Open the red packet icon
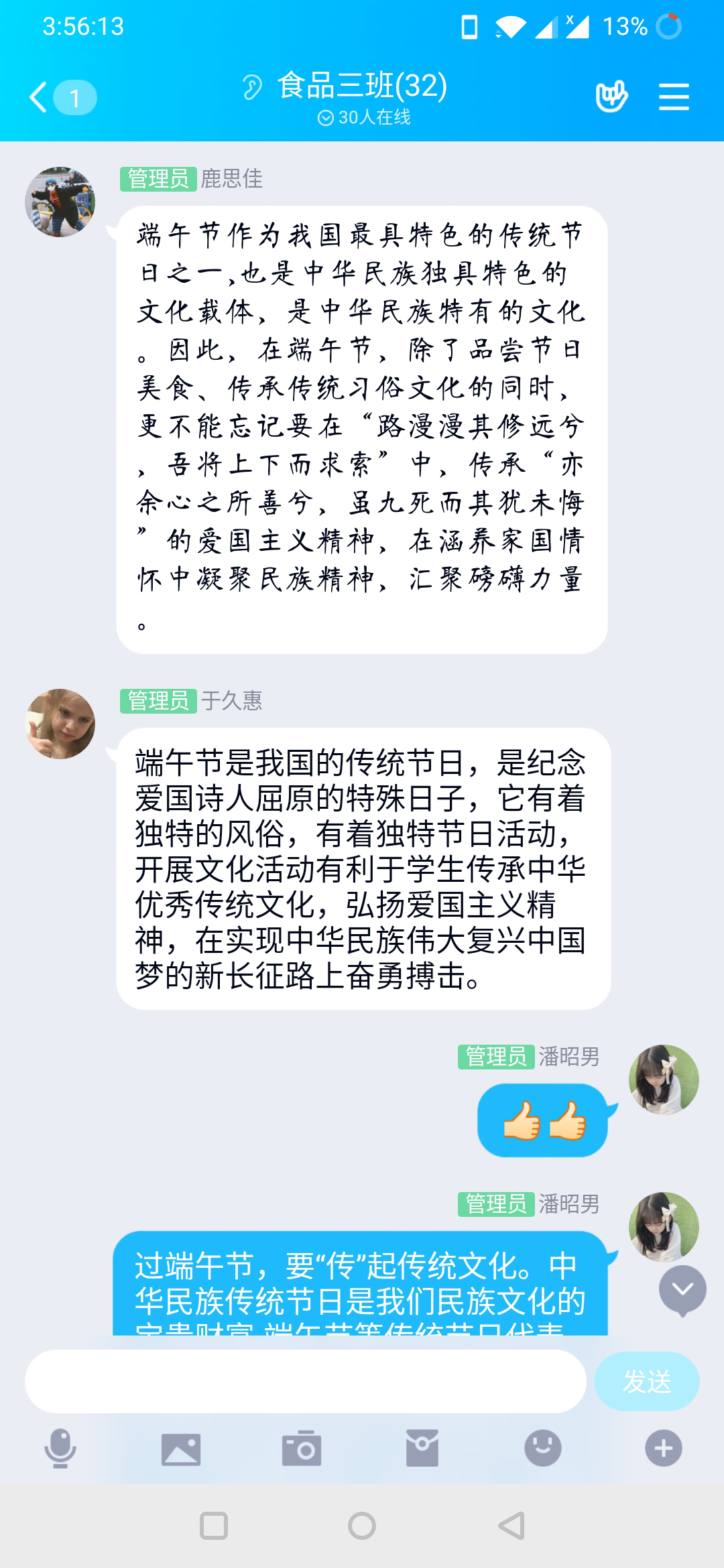This screenshot has height=1568, width=724. pos(422,1448)
